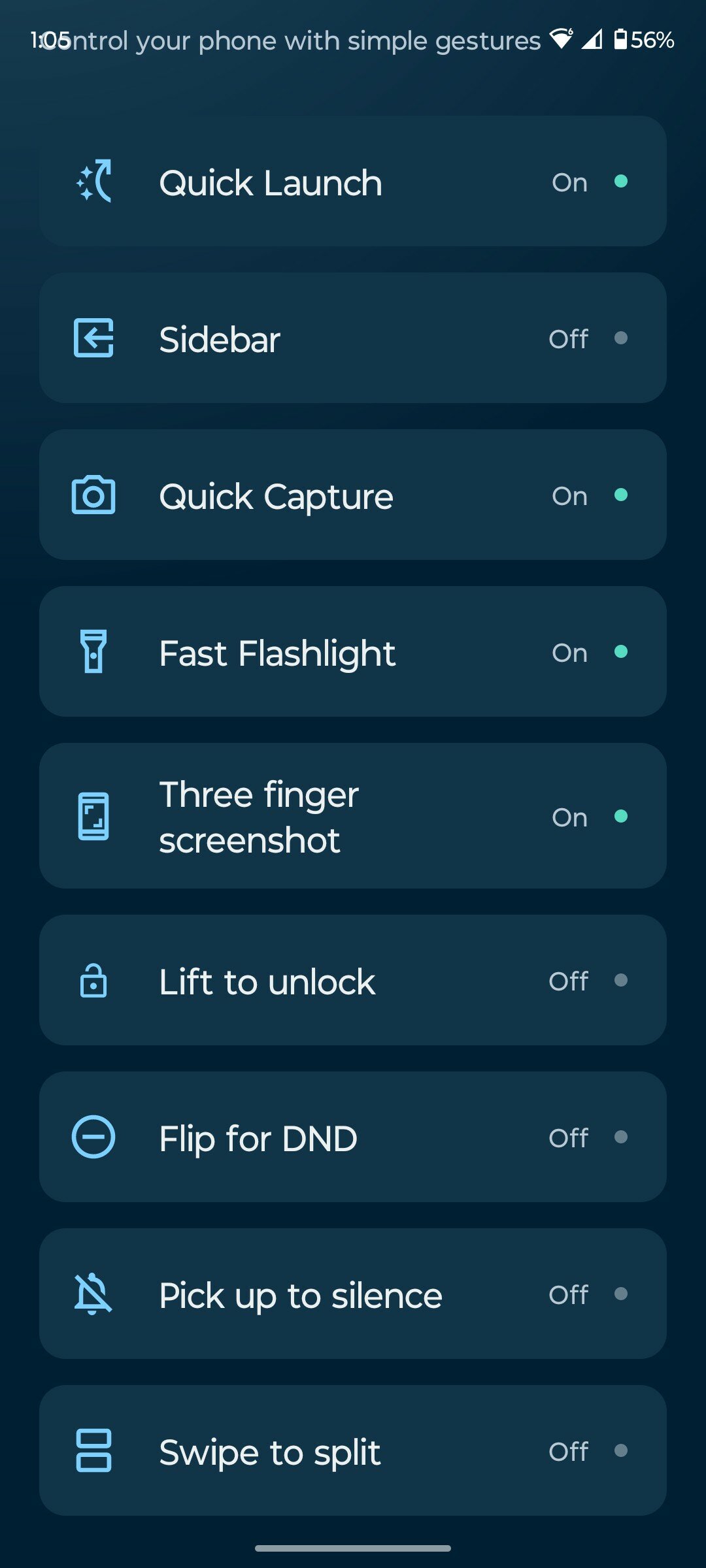
Task: Open Swipe to split gesture
Action: [353, 1450]
